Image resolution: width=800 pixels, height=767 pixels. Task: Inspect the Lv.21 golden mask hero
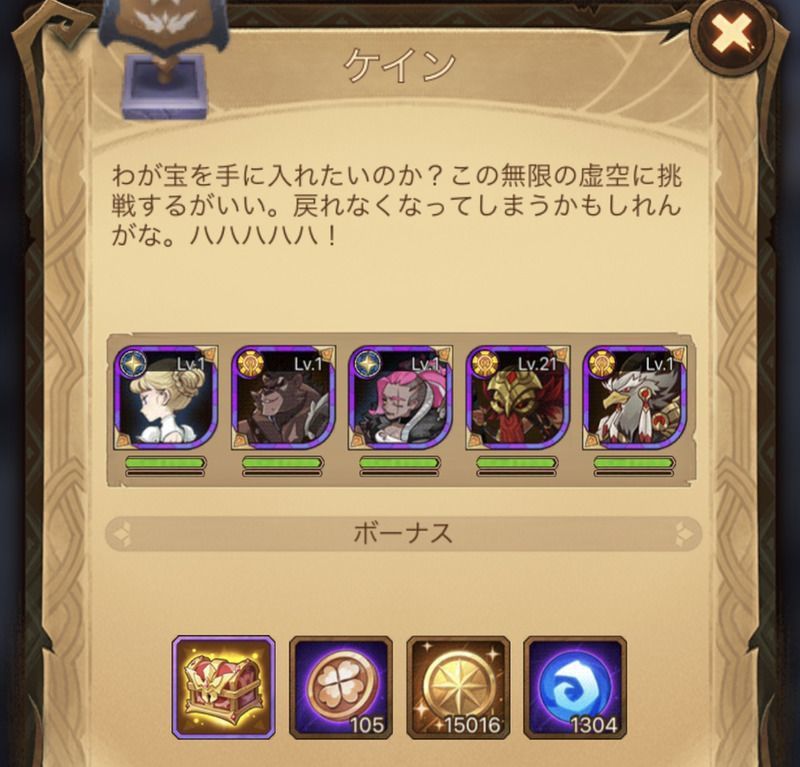click(x=516, y=397)
